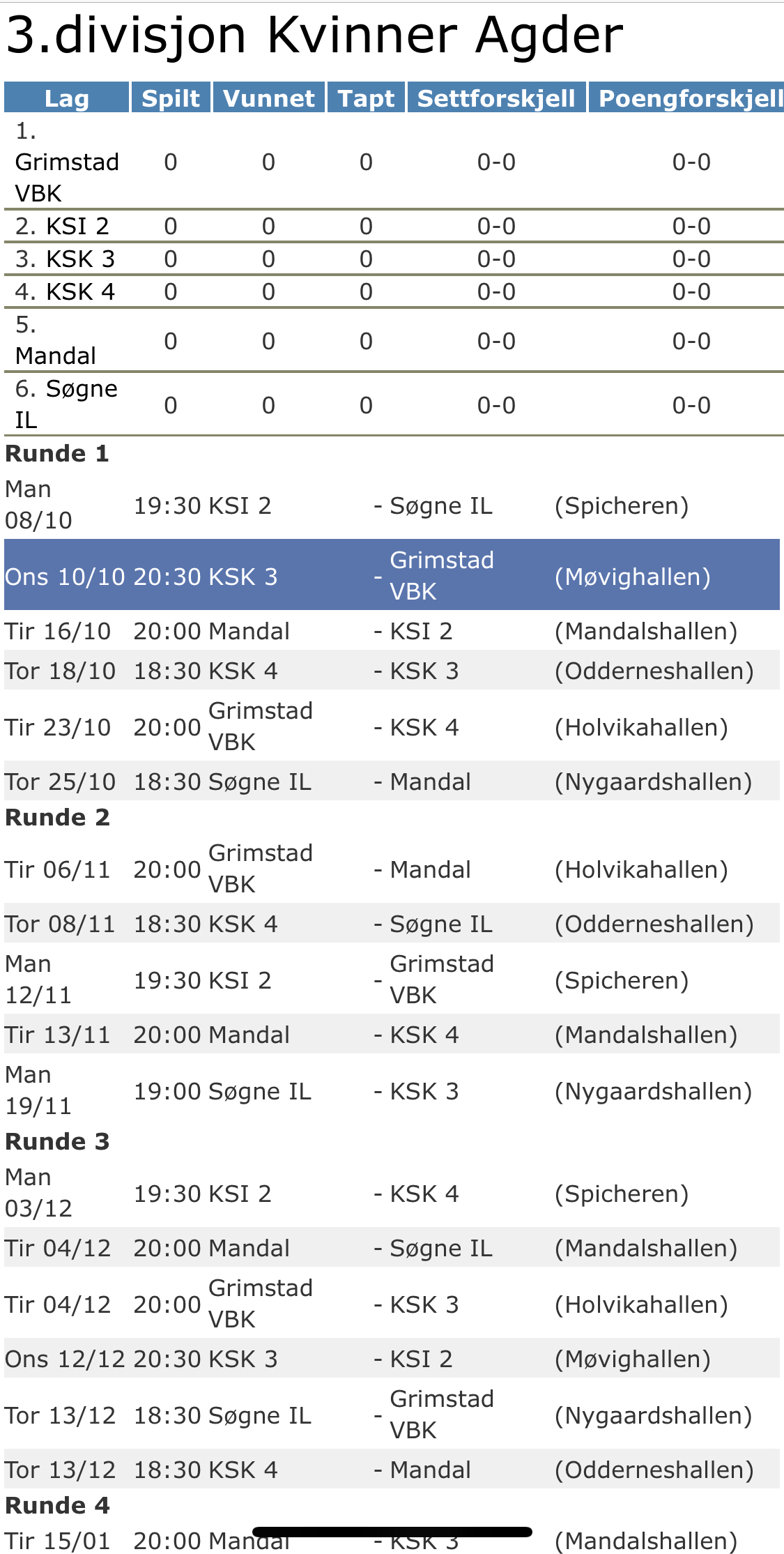Screen dimensions: 784x1554
Task: View the Grimstad VBK vs KSK 4 match on 23/10
Action: click(x=392, y=726)
